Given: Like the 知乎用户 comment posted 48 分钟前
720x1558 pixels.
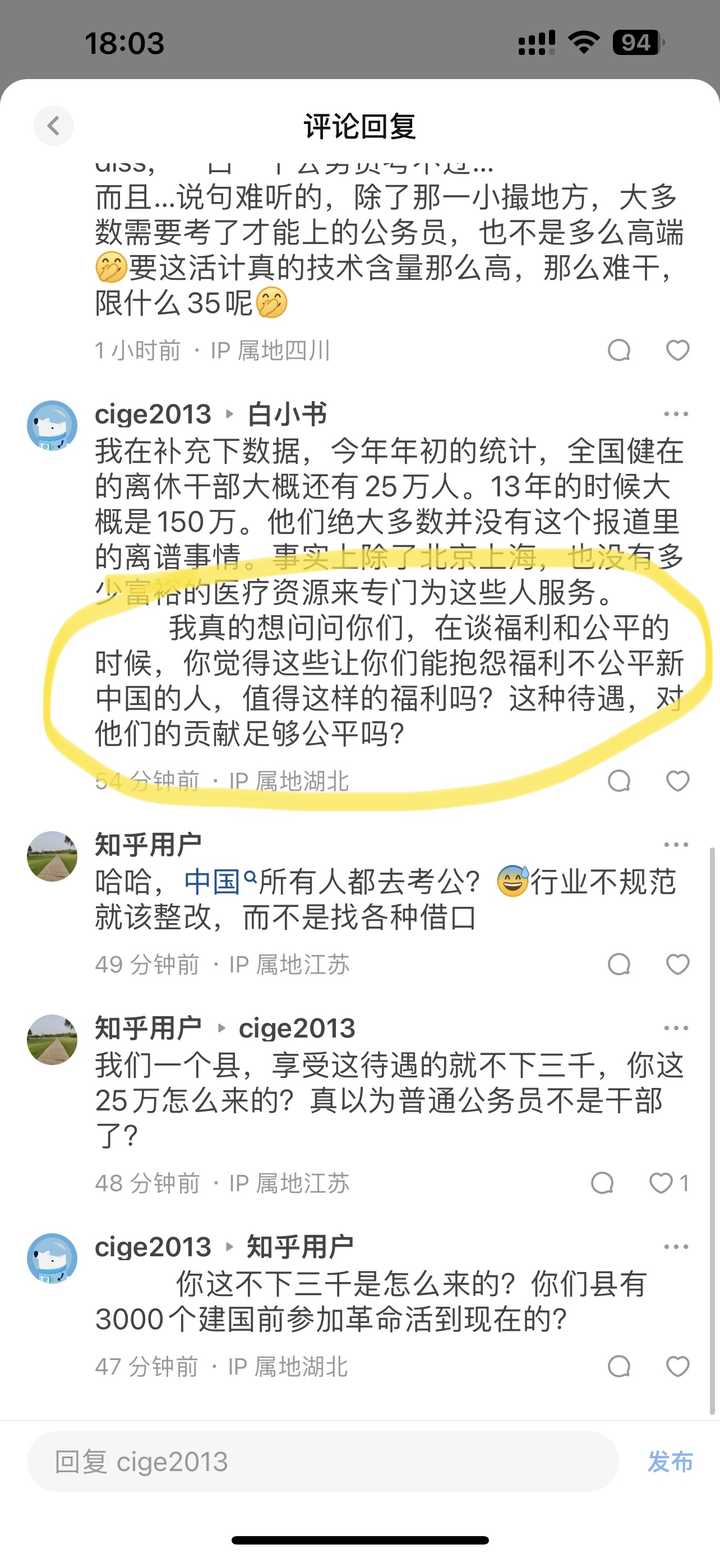Looking at the screenshot, I should (661, 1183).
